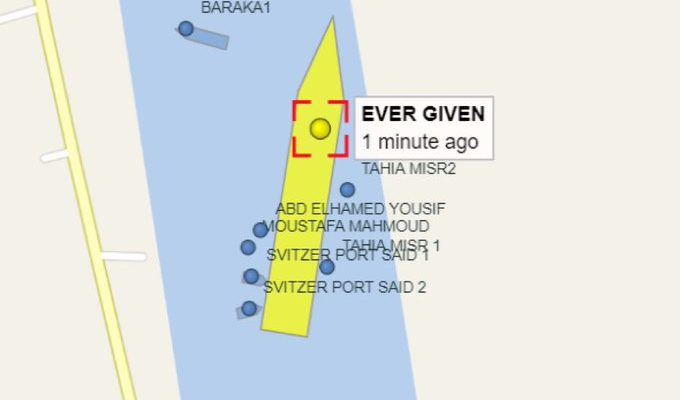Select the TAHIA MISR2 vessel marker

[347, 190]
